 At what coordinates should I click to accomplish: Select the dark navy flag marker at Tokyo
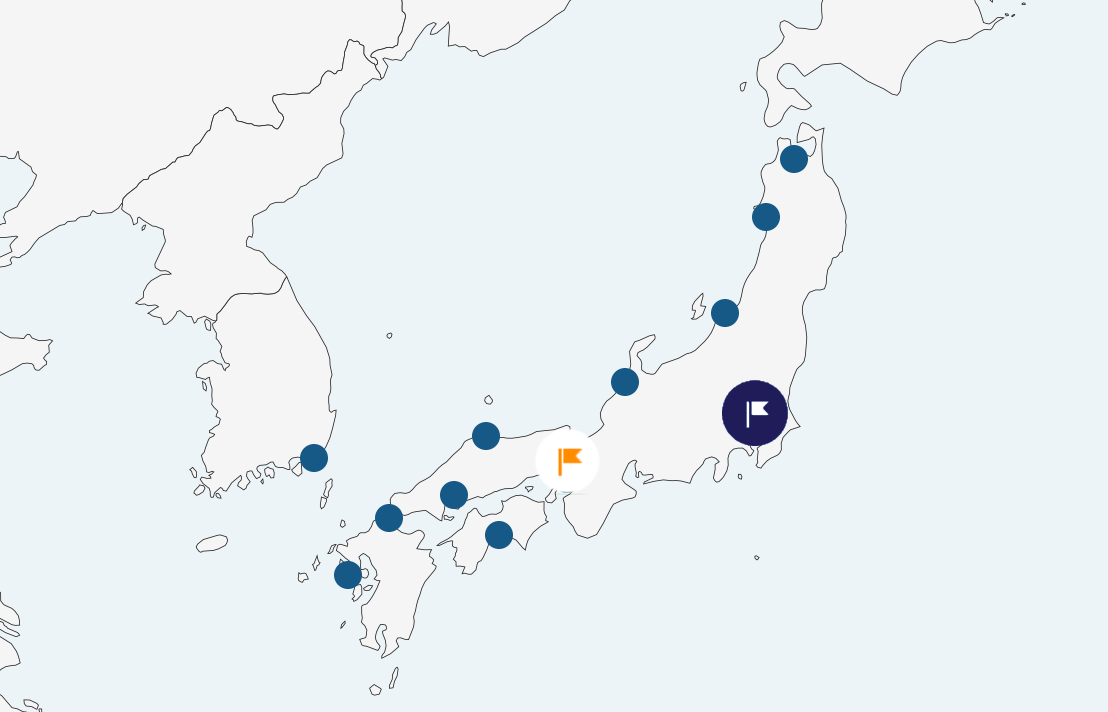click(x=755, y=412)
